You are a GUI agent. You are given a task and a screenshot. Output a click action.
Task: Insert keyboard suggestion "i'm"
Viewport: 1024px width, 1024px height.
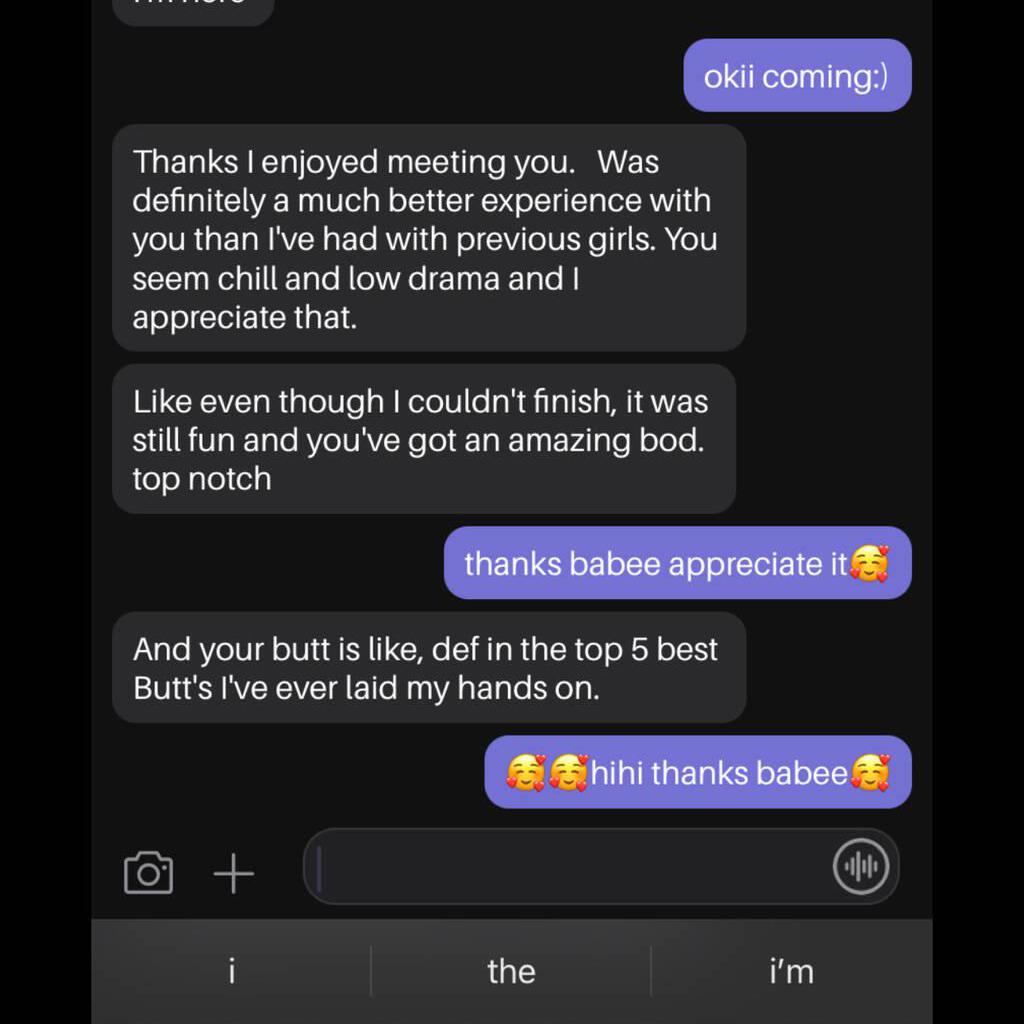pyautogui.click(x=791, y=971)
